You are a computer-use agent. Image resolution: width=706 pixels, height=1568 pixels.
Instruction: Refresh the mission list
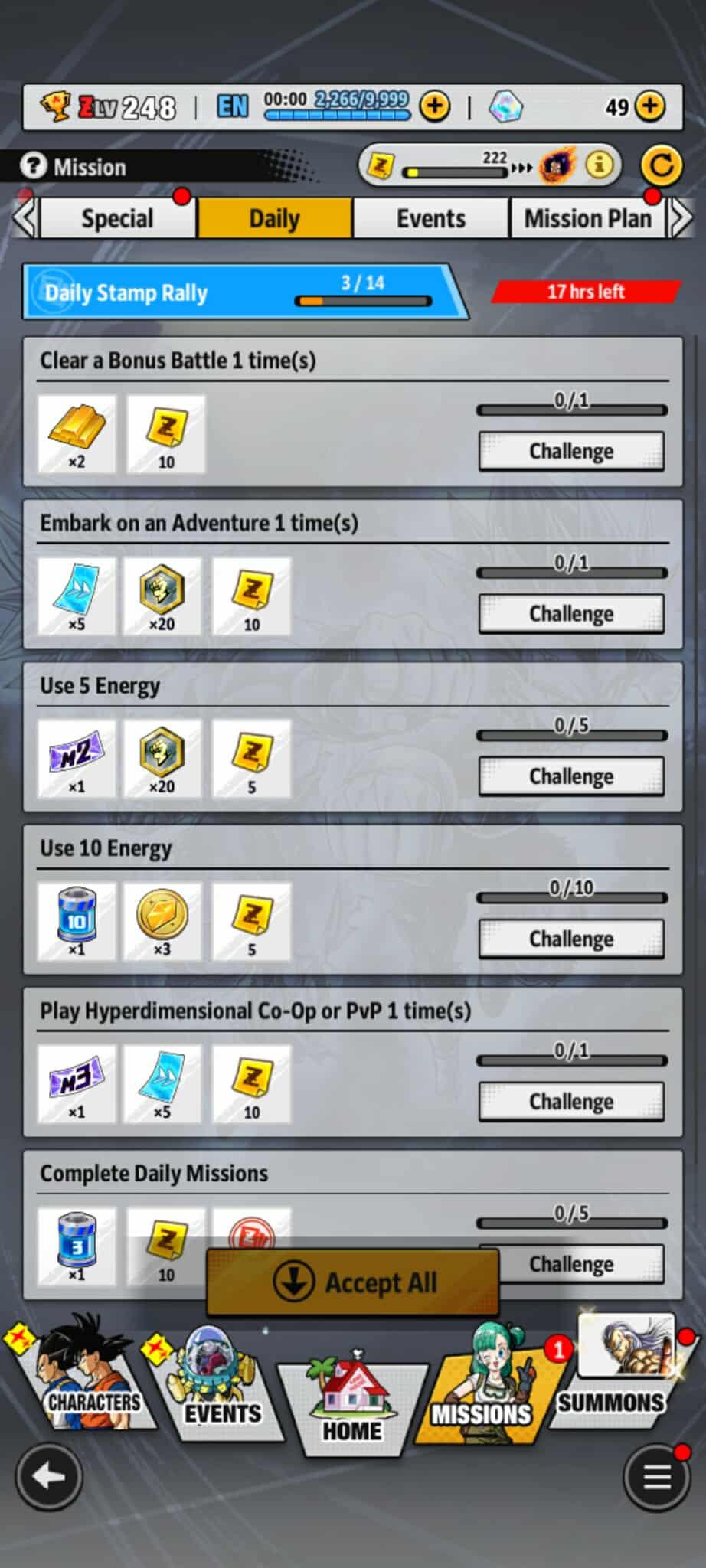(661, 165)
